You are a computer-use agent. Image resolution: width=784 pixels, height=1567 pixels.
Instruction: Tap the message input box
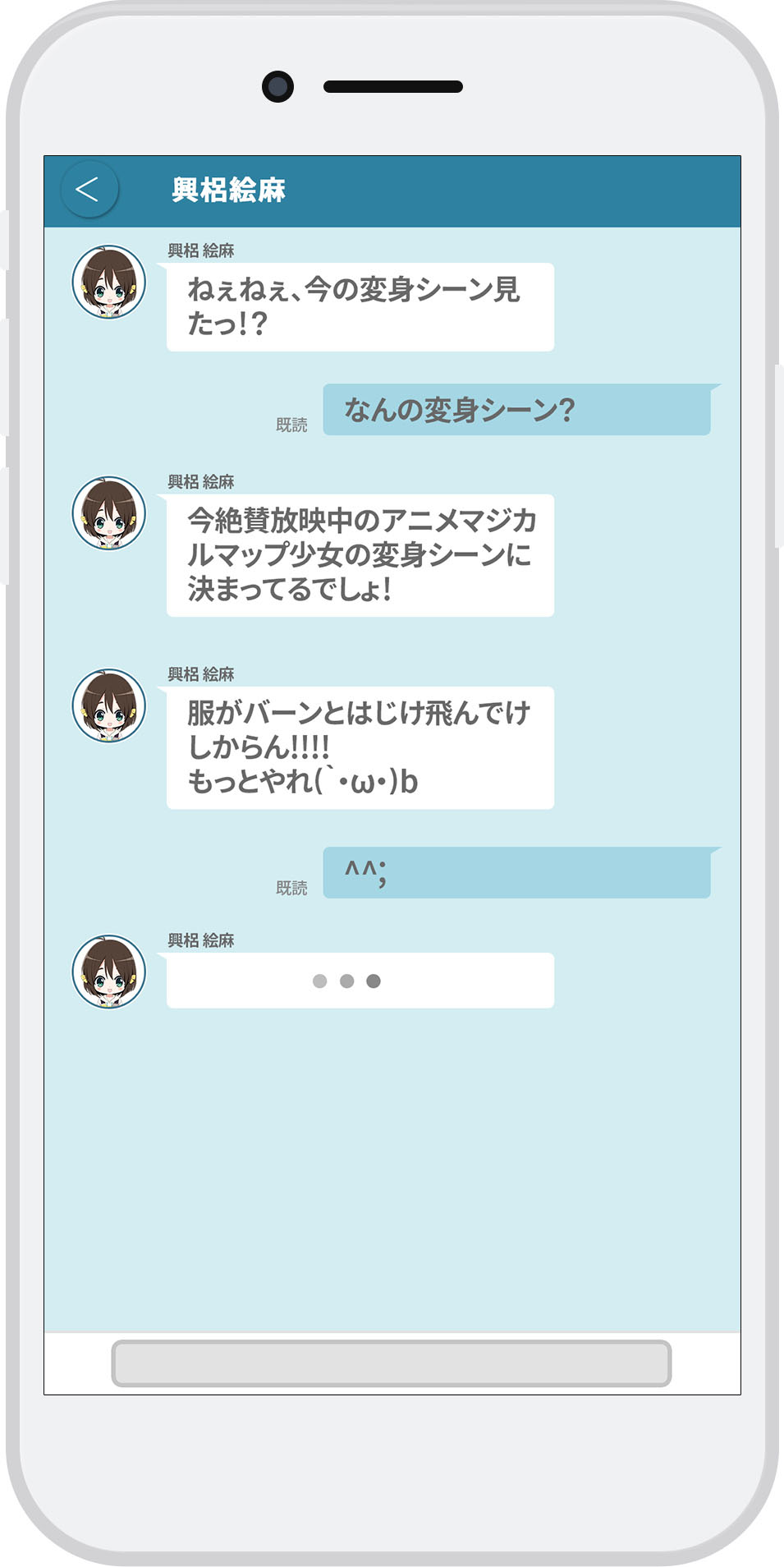tap(392, 1363)
